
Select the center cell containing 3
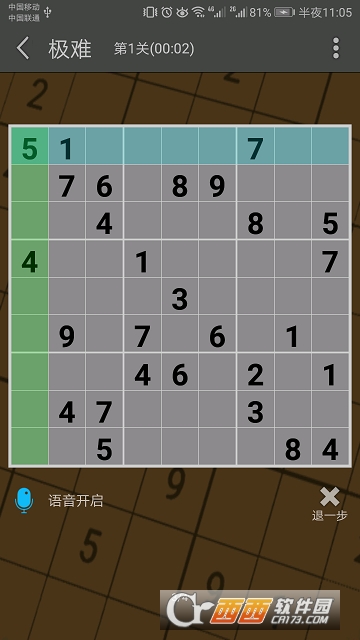point(180,296)
